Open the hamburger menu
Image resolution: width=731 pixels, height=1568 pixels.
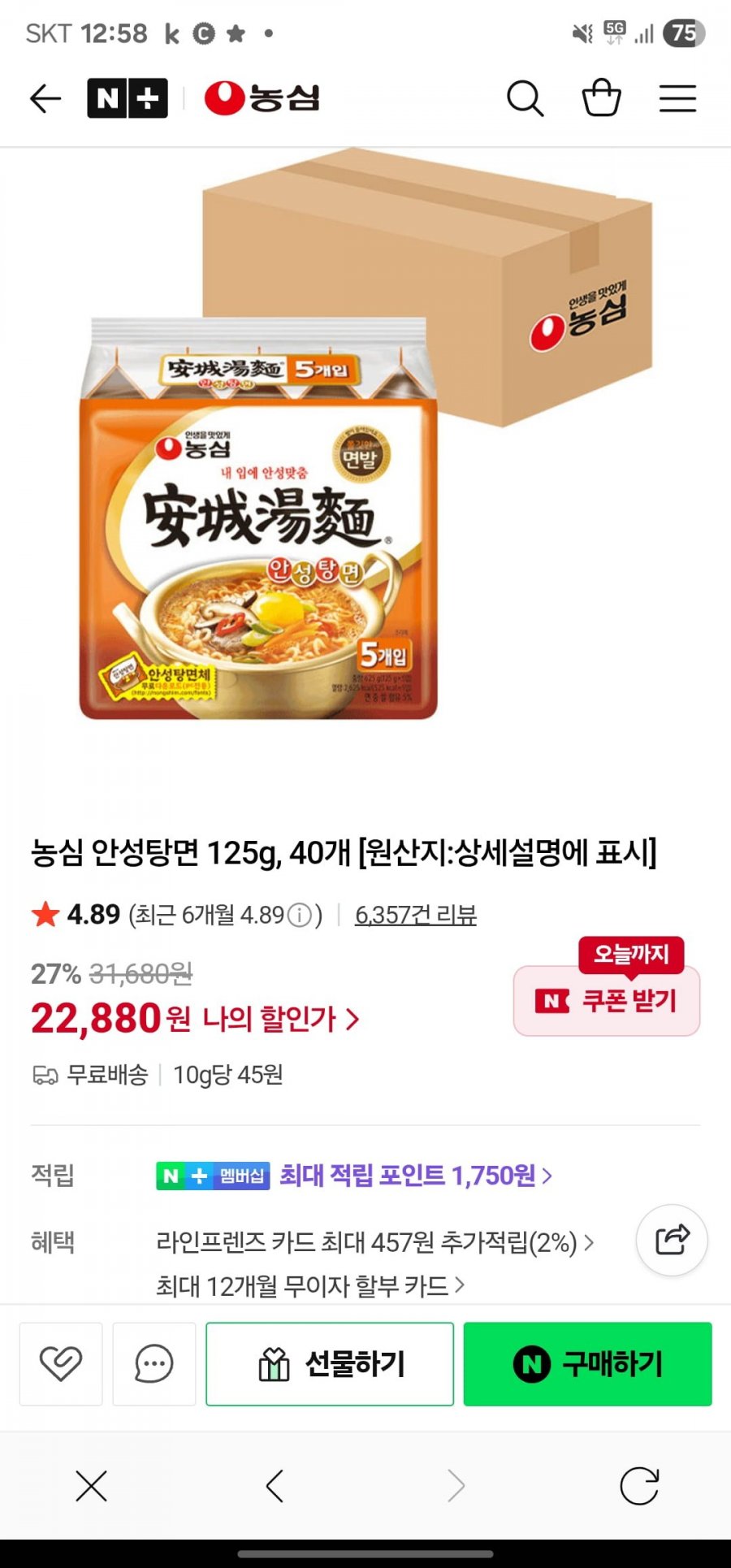tap(677, 99)
